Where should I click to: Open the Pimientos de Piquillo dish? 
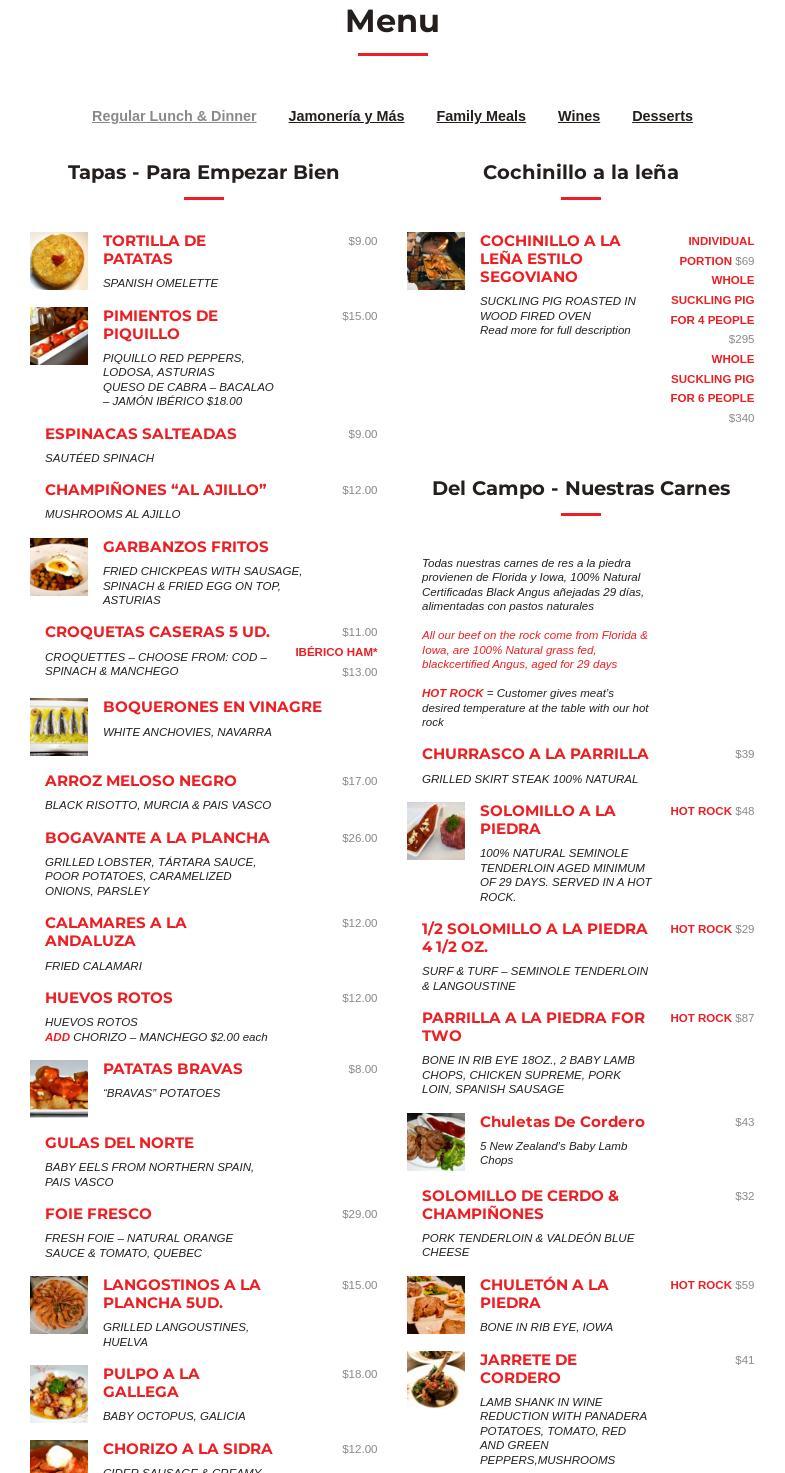tap(160, 325)
